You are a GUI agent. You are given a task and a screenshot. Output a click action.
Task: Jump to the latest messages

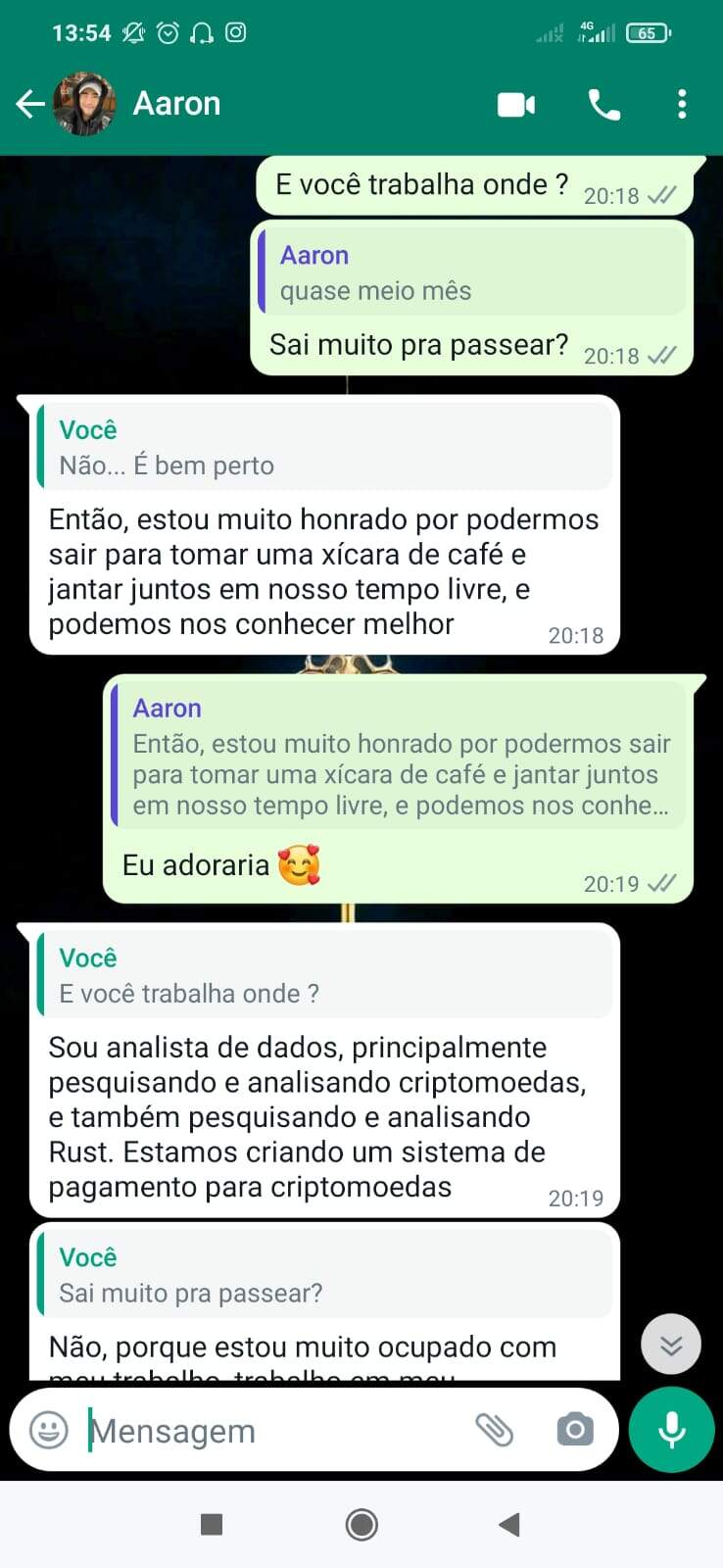pos(671,1344)
